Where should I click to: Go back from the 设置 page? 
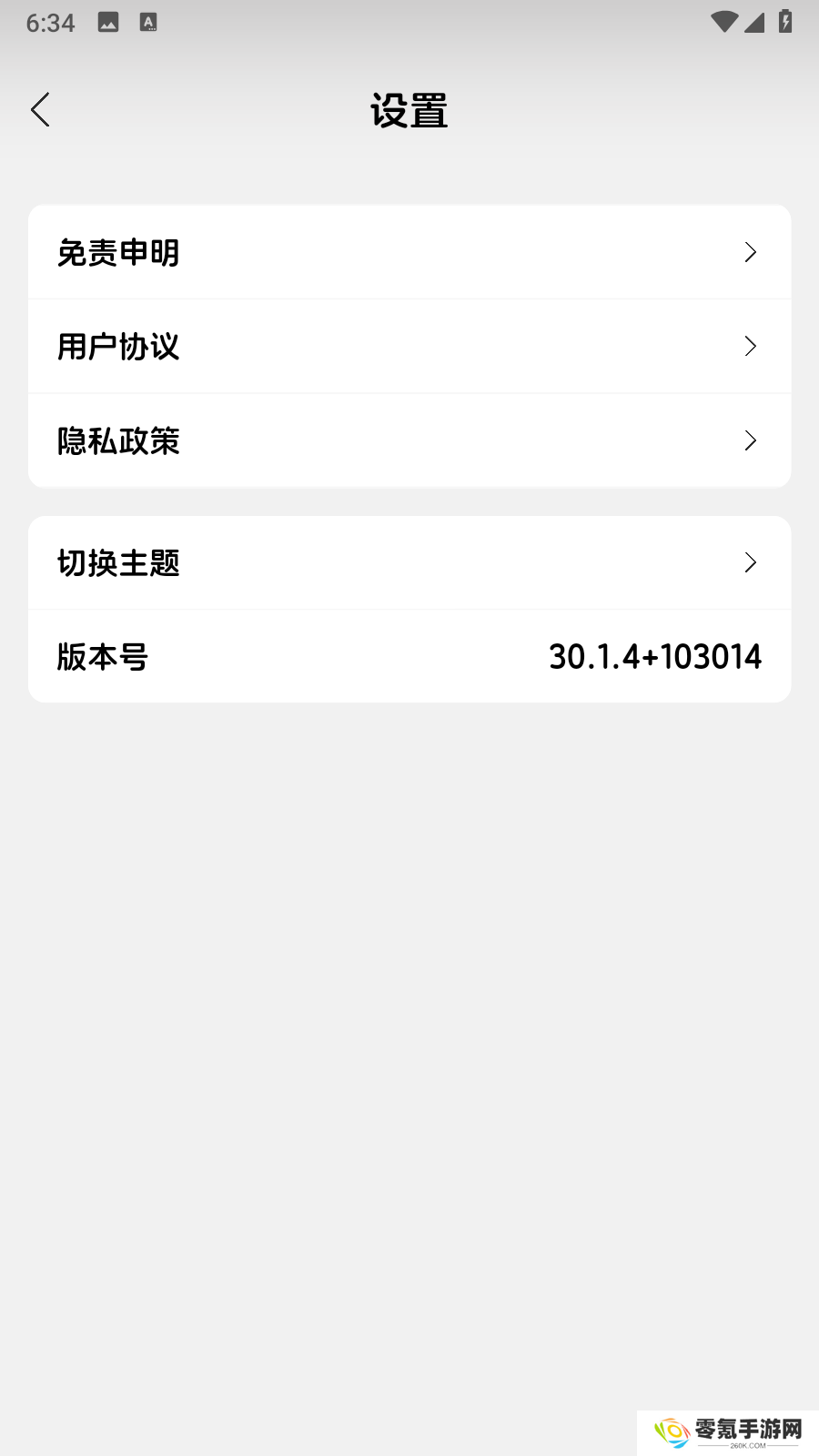point(40,110)
